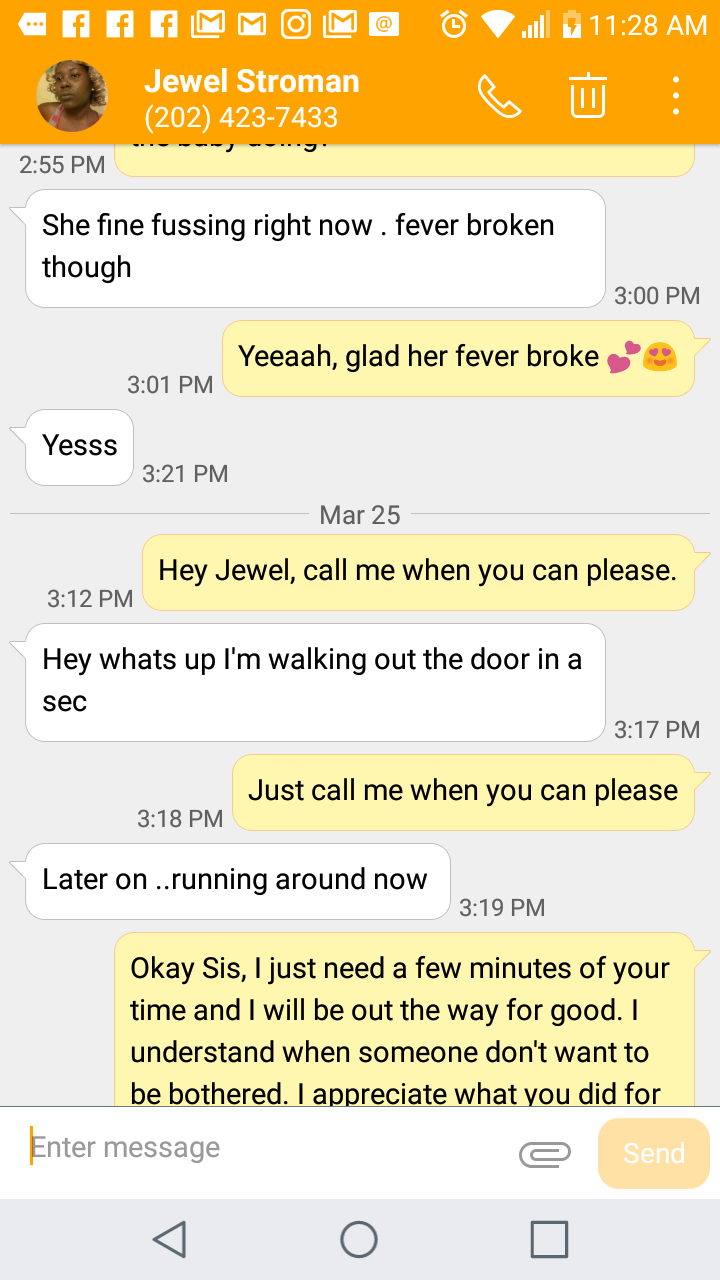Focus the Enter message field
This screenshot has width=720, height=1280.
click(265, 1148)
